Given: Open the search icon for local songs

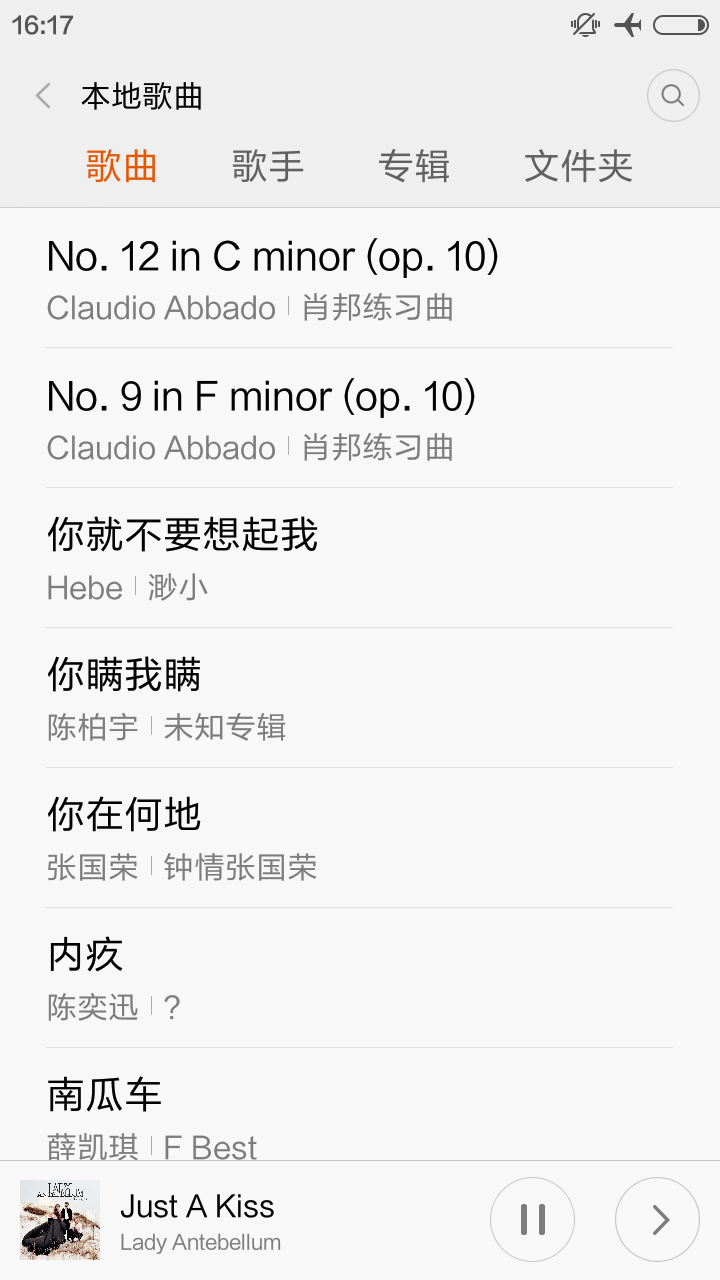Looking at the screenshot, I should point(672,95).
